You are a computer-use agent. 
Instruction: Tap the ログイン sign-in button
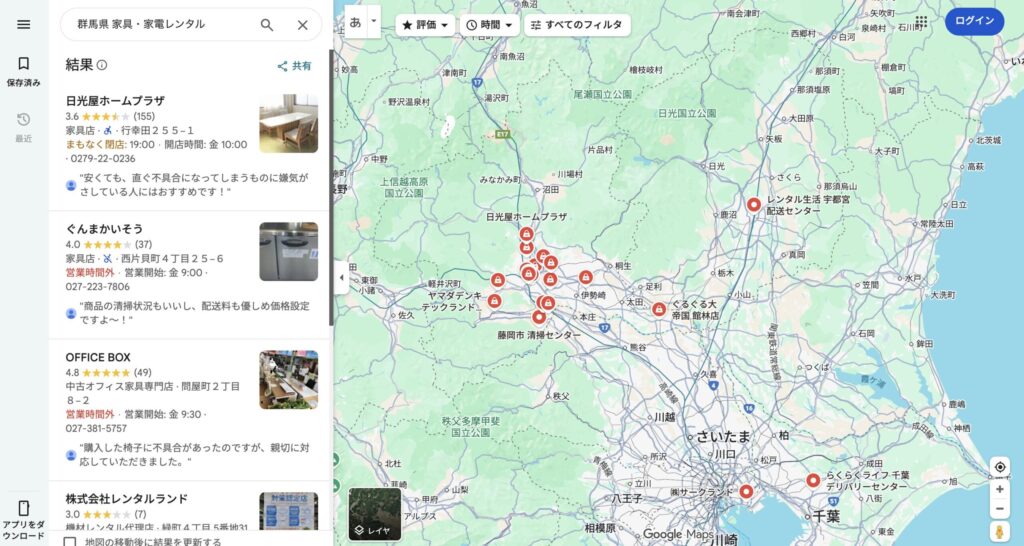pos(973,21)
